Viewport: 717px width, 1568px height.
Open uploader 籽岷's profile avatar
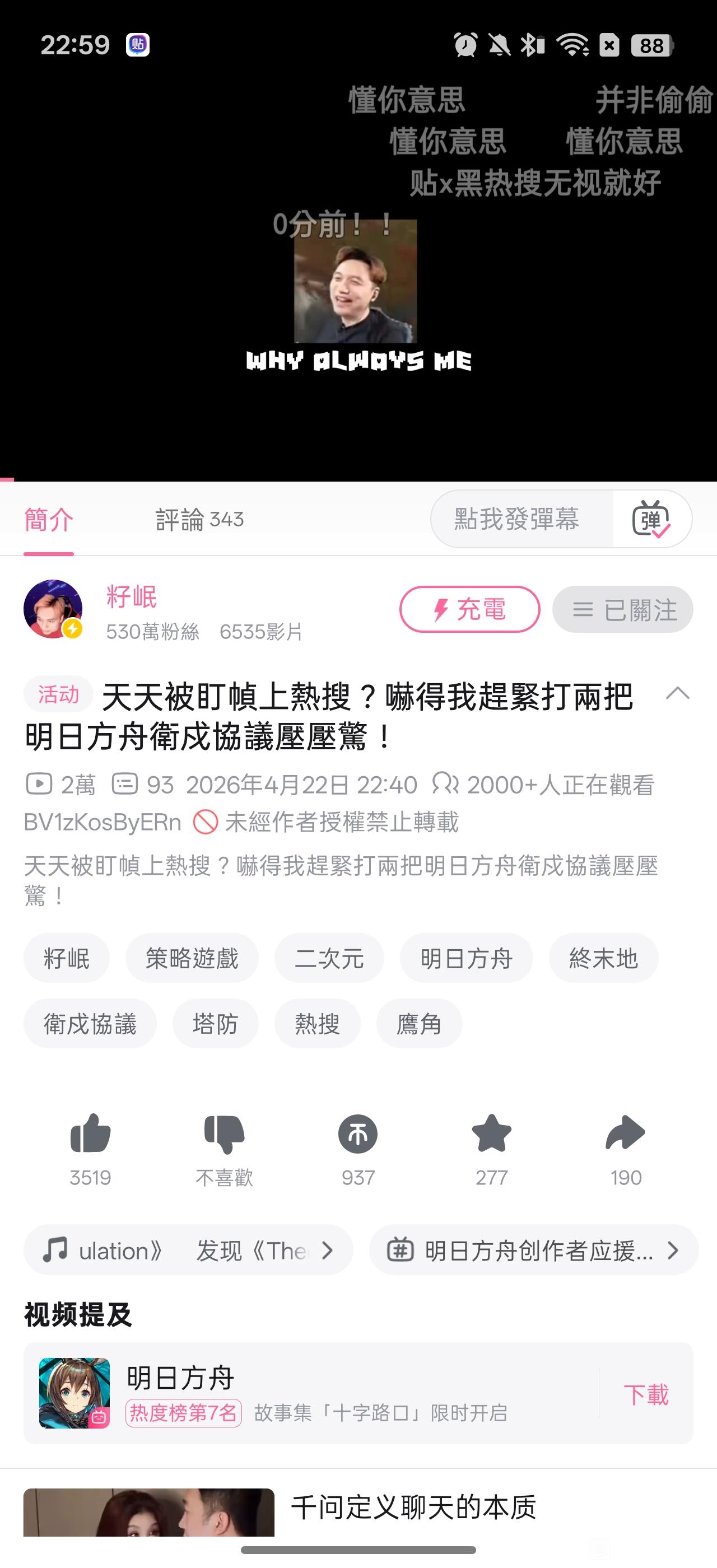click(x=53, y=609)
